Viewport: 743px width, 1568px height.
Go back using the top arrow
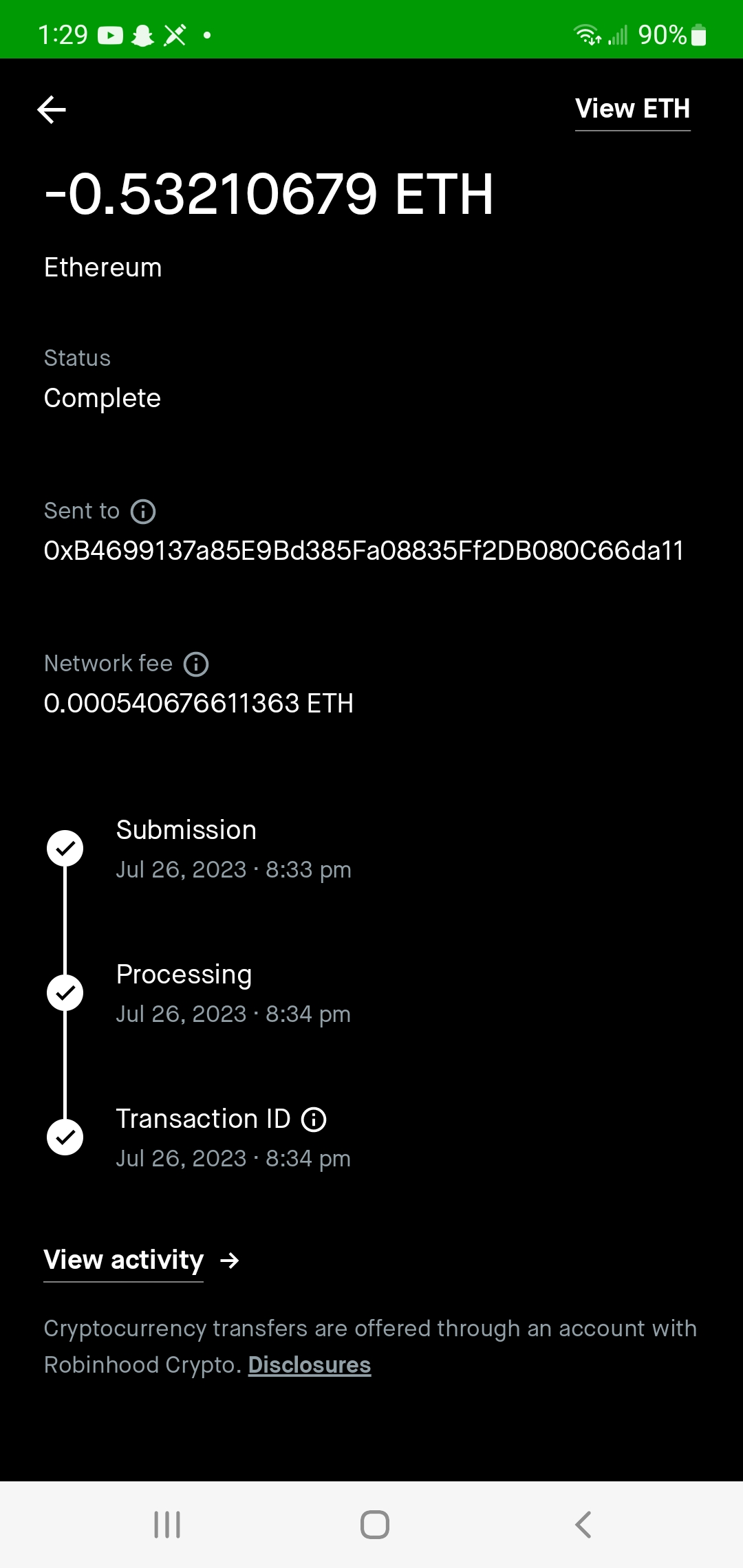click(x=52, y=110)
